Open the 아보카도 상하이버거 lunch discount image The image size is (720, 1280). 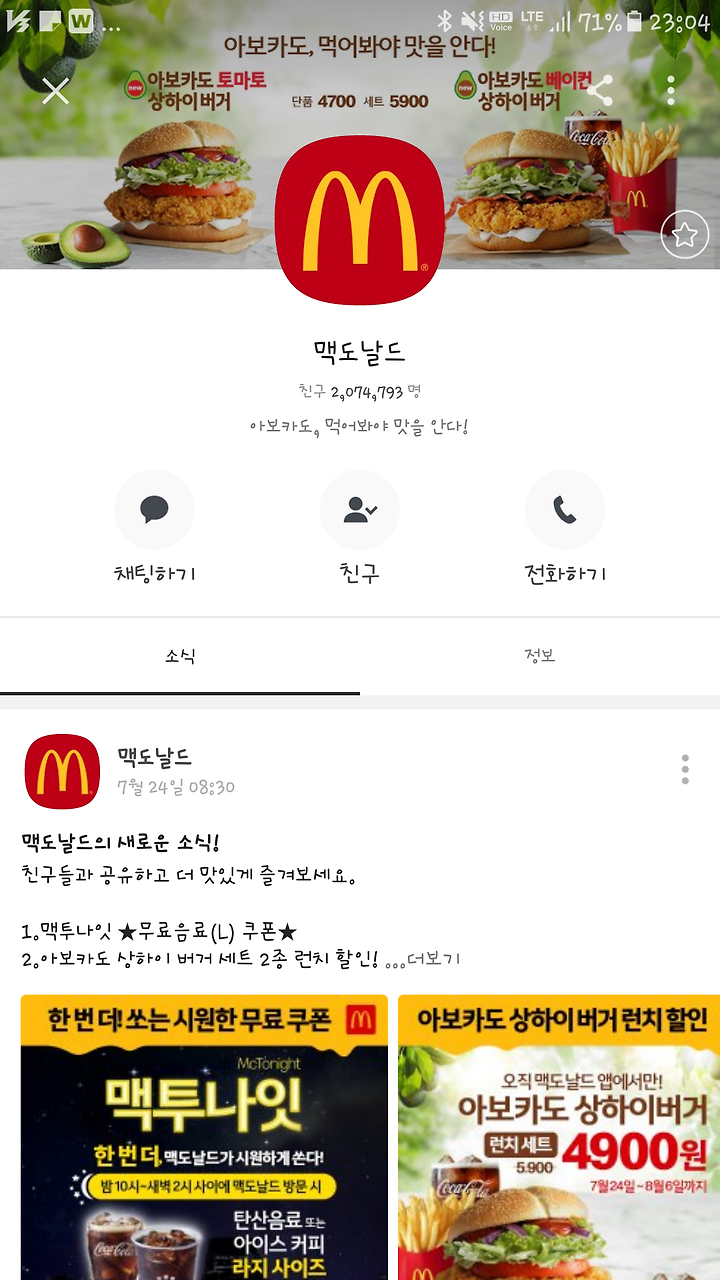(x=559, y=1138)
